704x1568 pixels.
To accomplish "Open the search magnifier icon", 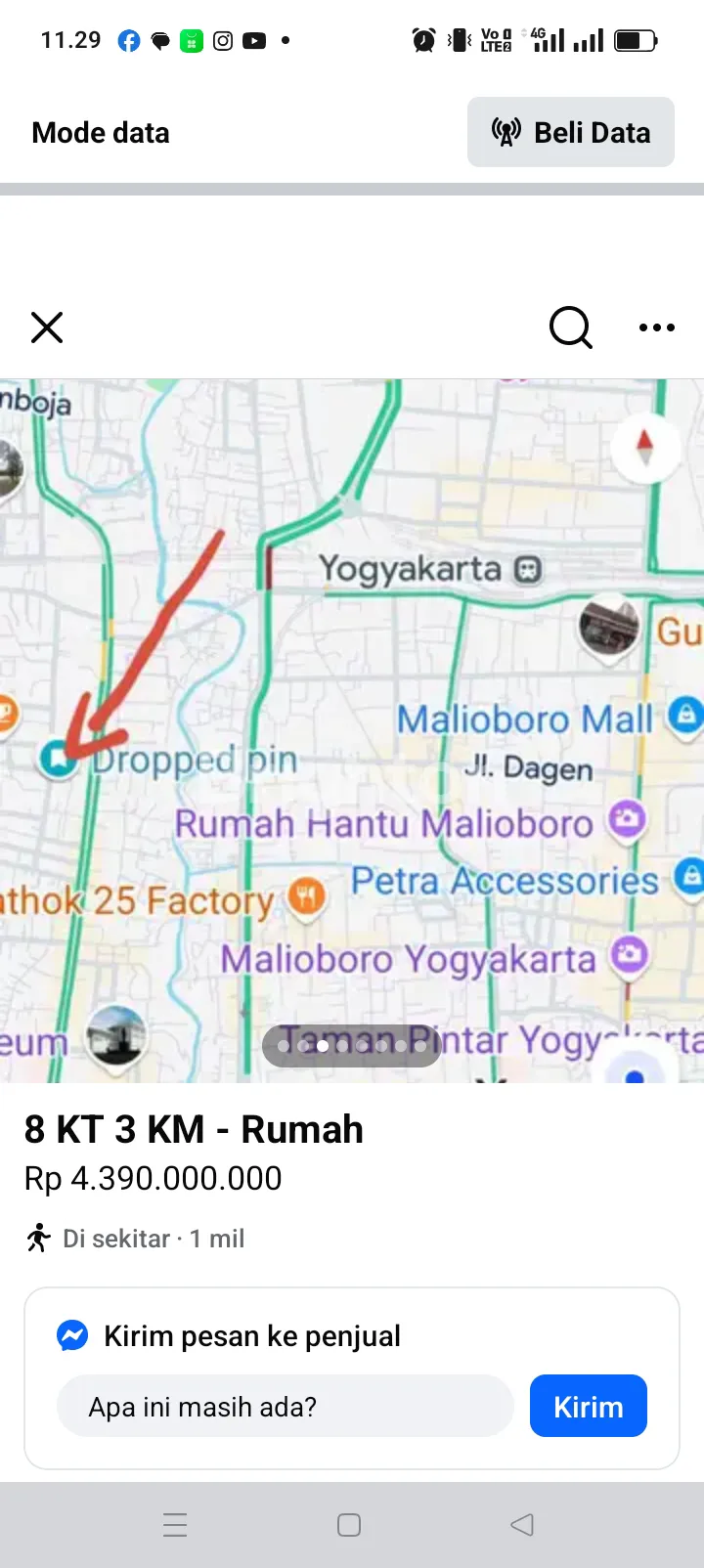I will [x=570, y=327].
